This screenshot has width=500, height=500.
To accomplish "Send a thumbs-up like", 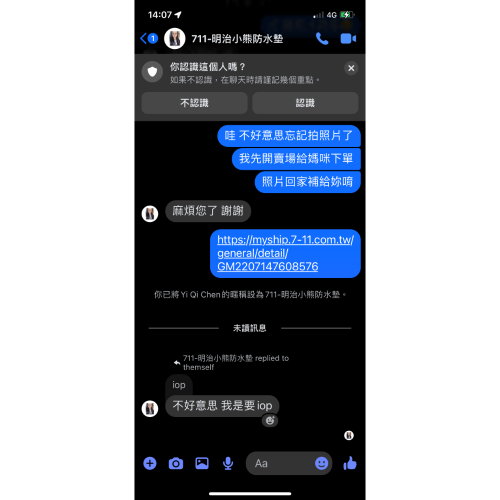I will 350,463.
